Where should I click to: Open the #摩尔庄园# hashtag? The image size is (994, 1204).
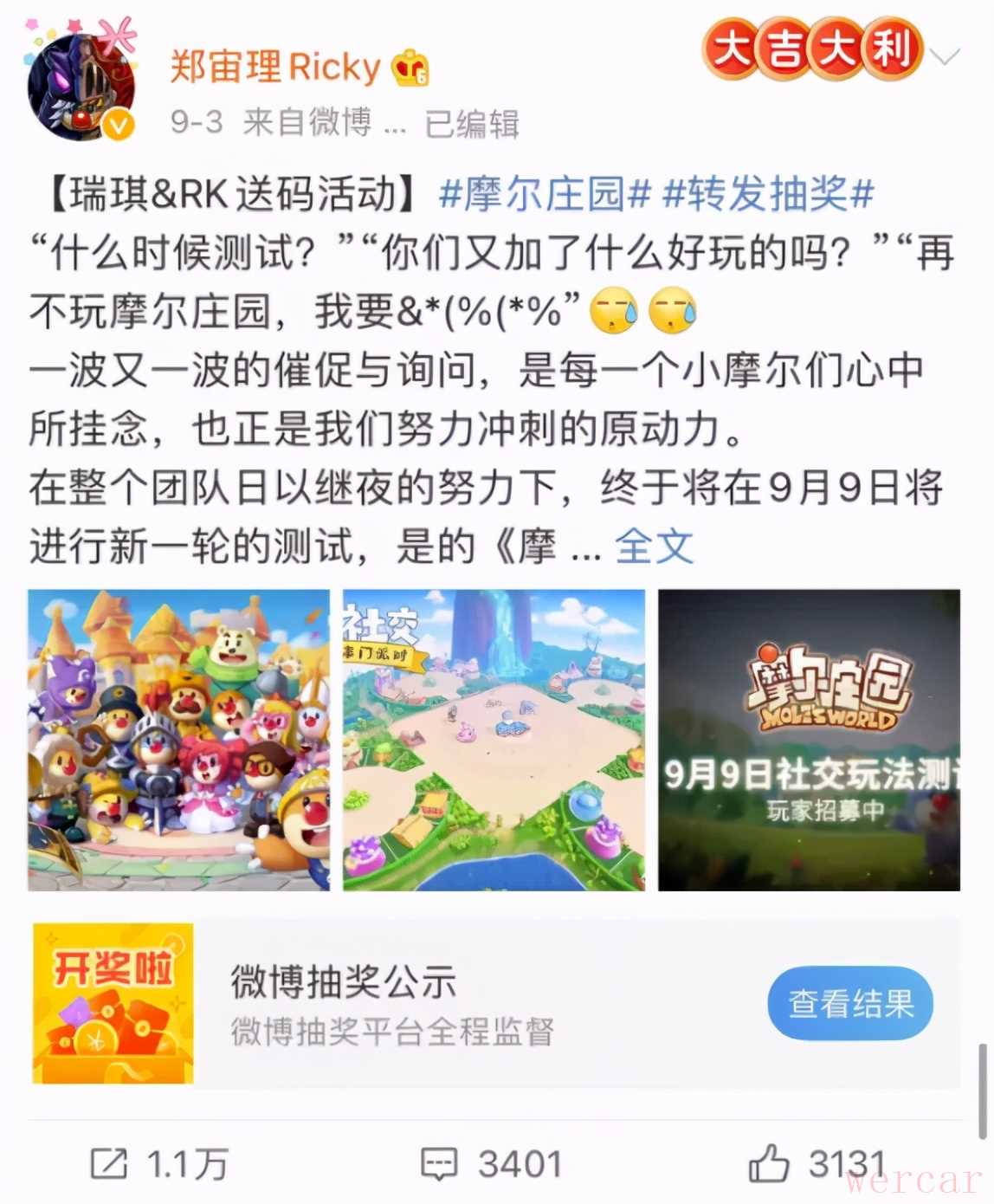[545, 194]
